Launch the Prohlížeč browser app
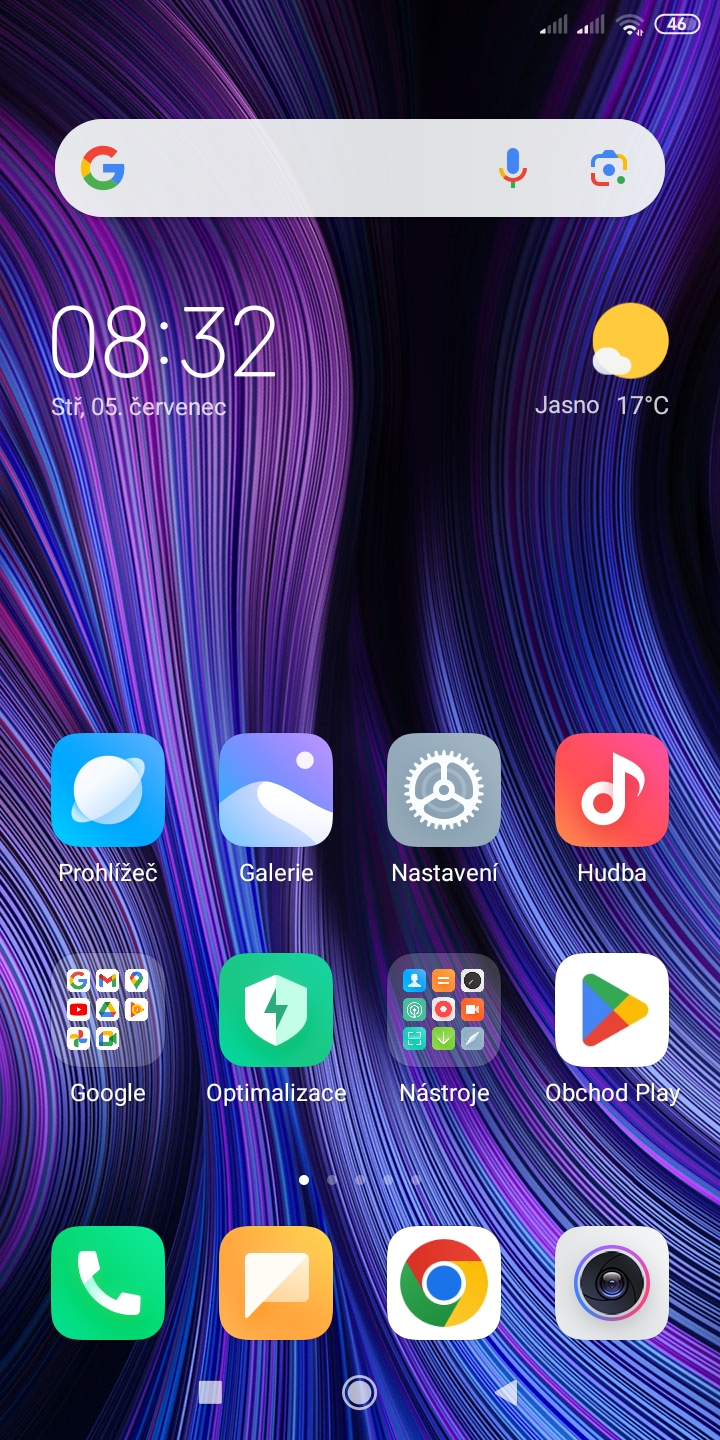The width and height of the screenshot is (720, 1440). point(108,790)
